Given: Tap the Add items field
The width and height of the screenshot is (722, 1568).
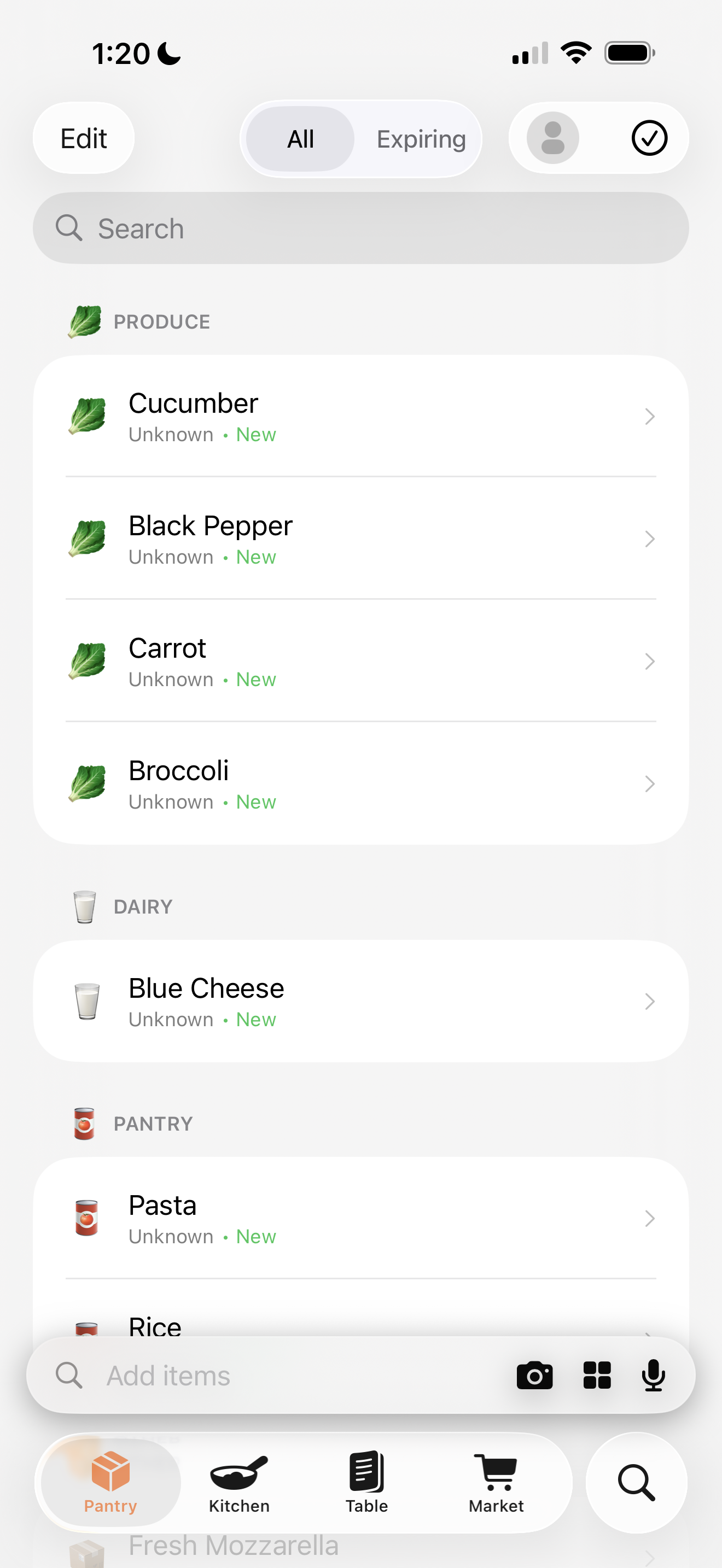Looking at the screenshot, I should [x=292, y=1376].
